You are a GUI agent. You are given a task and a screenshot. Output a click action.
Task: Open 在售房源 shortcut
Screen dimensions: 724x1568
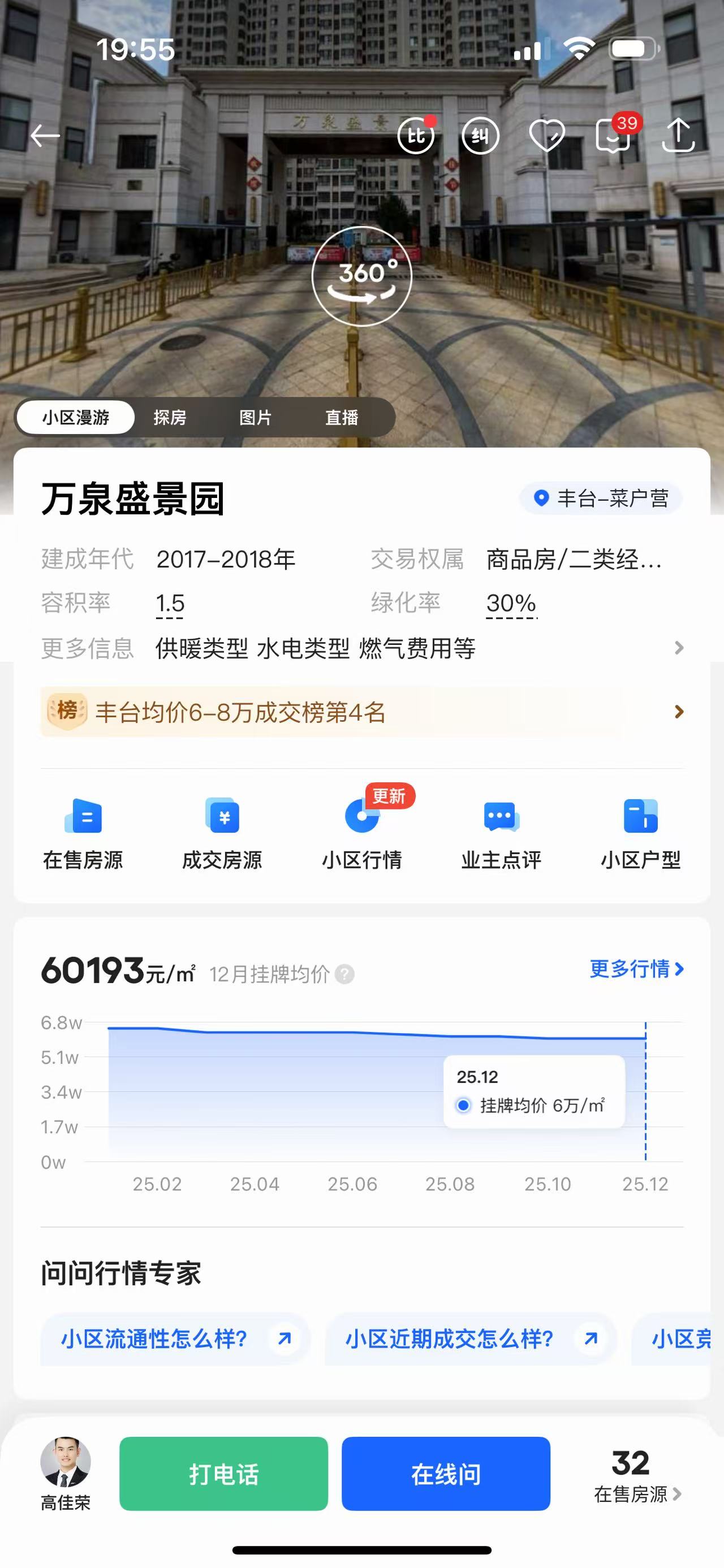(83, 833)
